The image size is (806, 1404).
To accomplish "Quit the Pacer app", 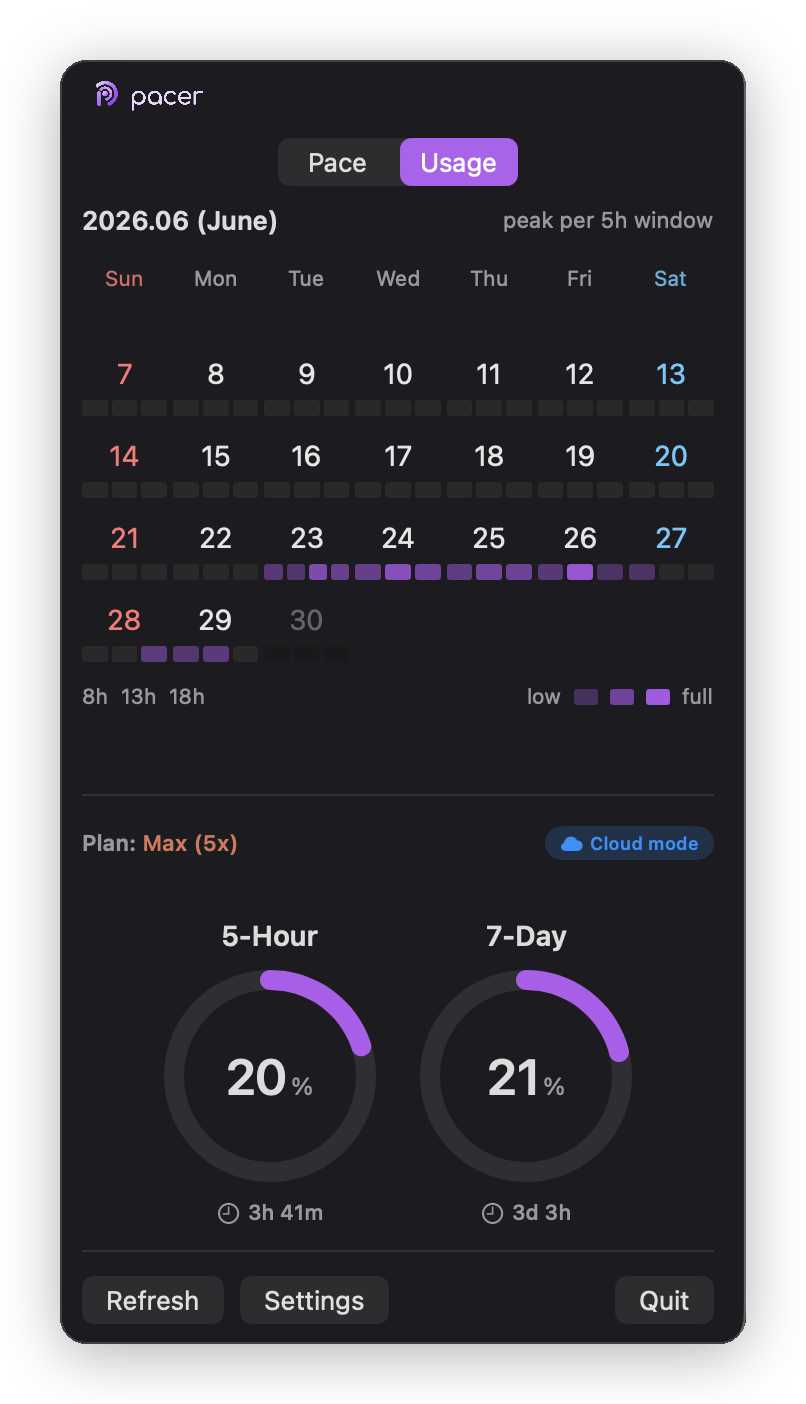I will tap(664, 1300).
